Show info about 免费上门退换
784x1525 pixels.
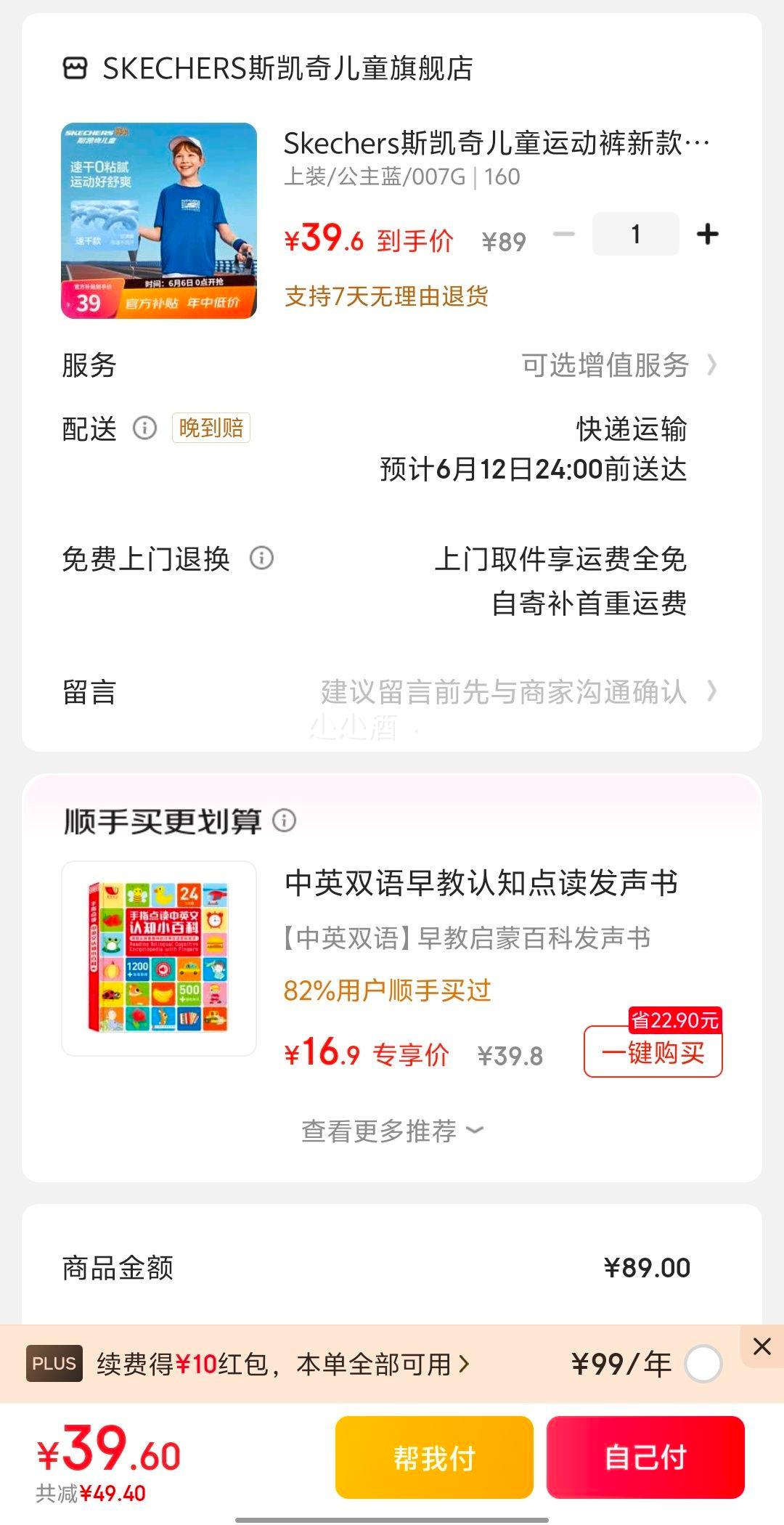261,558
